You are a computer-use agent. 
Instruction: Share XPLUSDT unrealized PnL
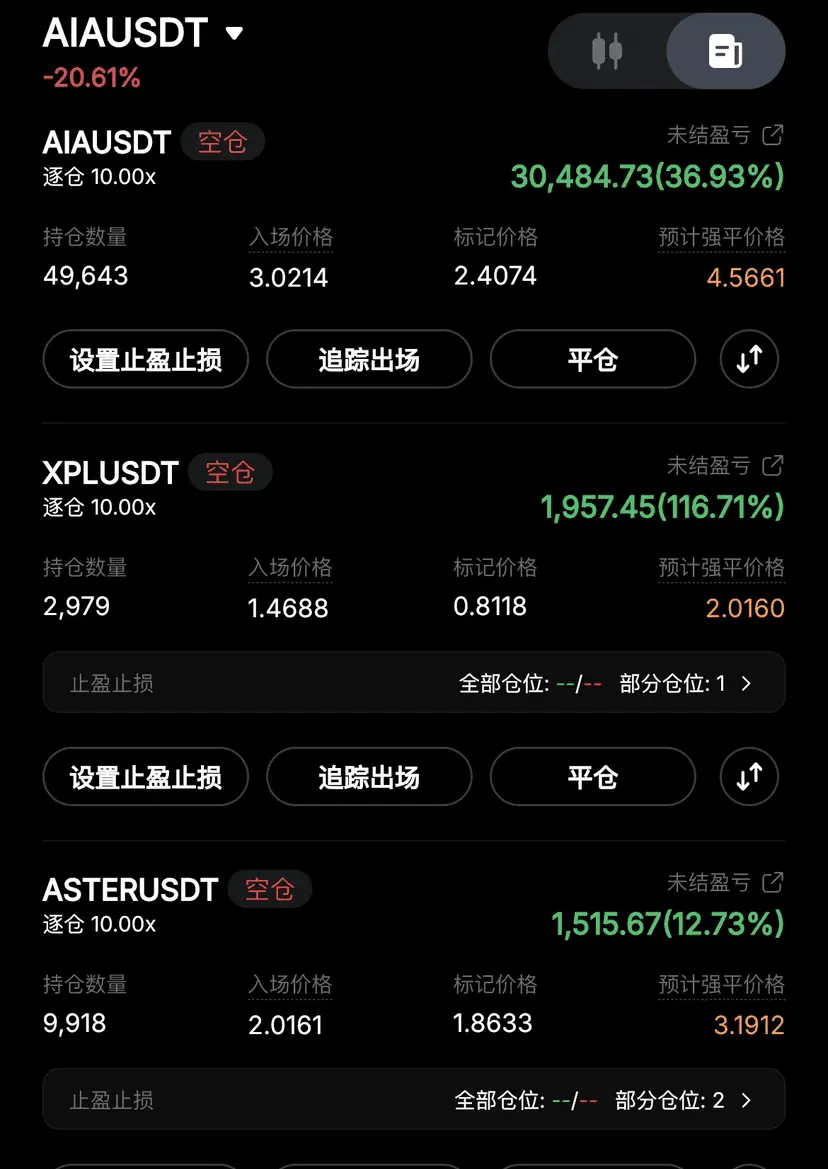[x=773, y=465]
